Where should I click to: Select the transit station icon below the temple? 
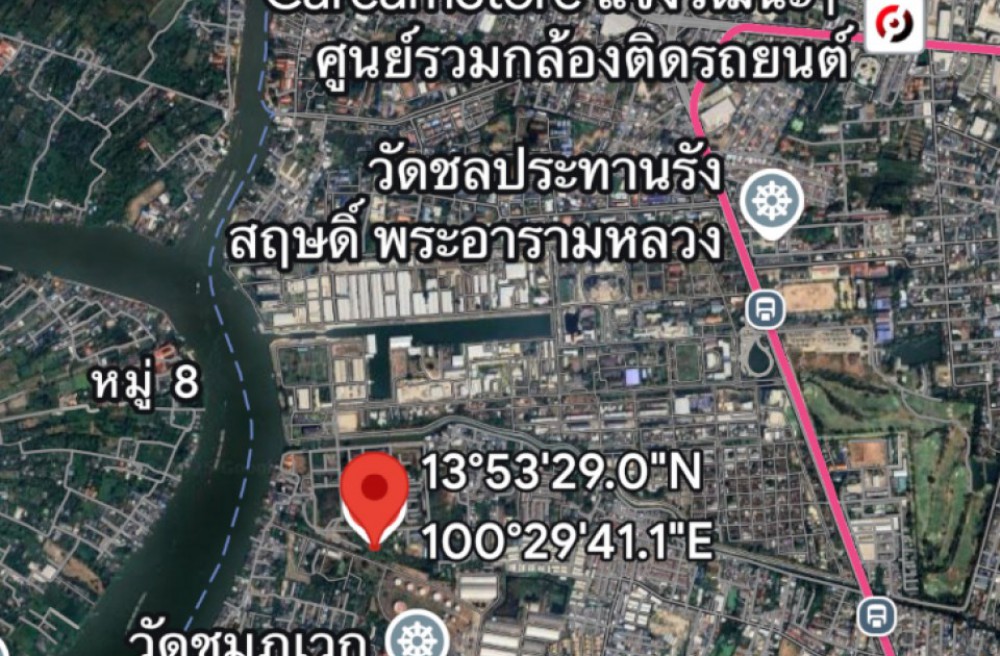(765, 310)
